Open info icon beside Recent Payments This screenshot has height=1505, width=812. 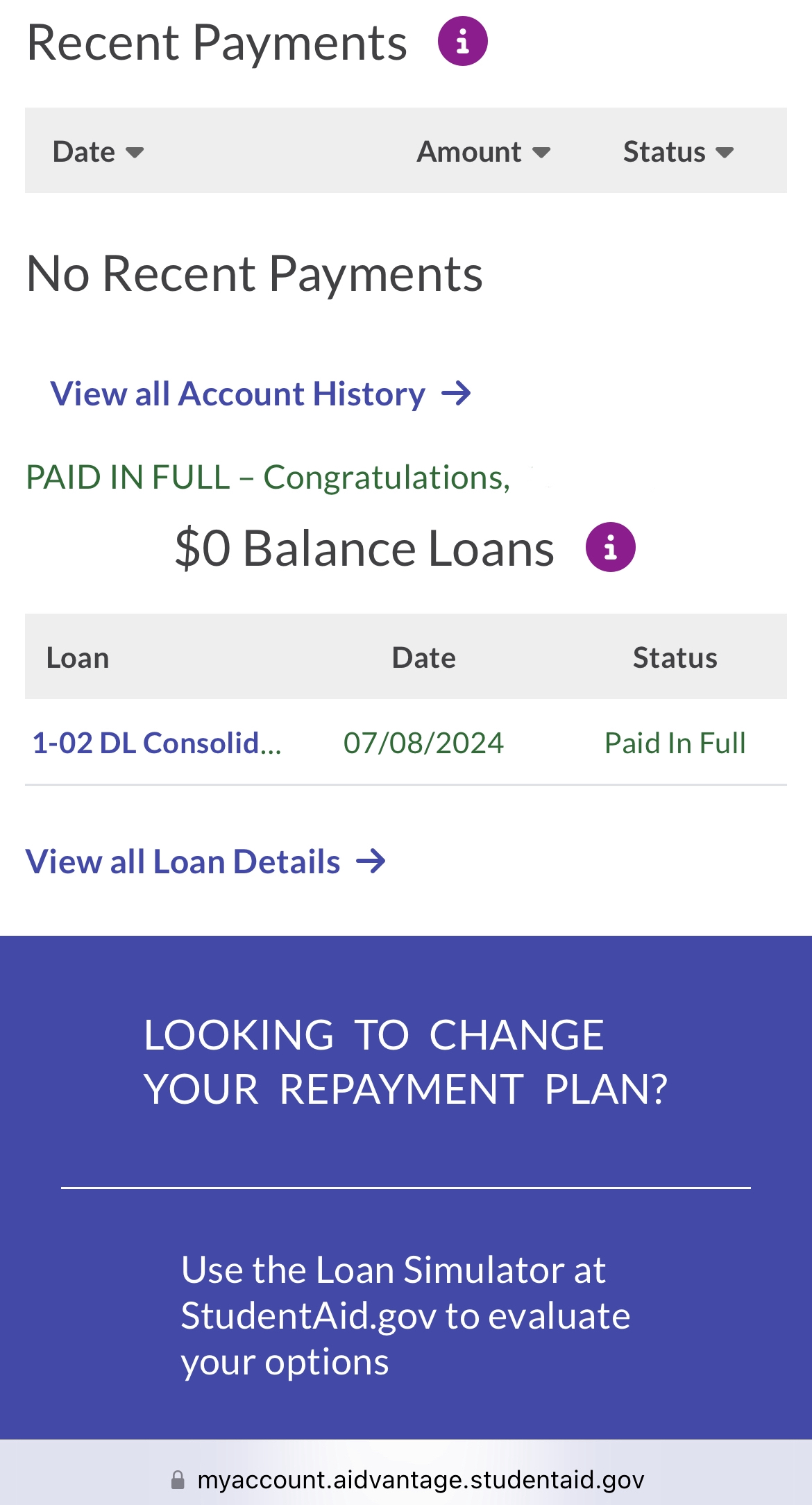pos(462,42)
